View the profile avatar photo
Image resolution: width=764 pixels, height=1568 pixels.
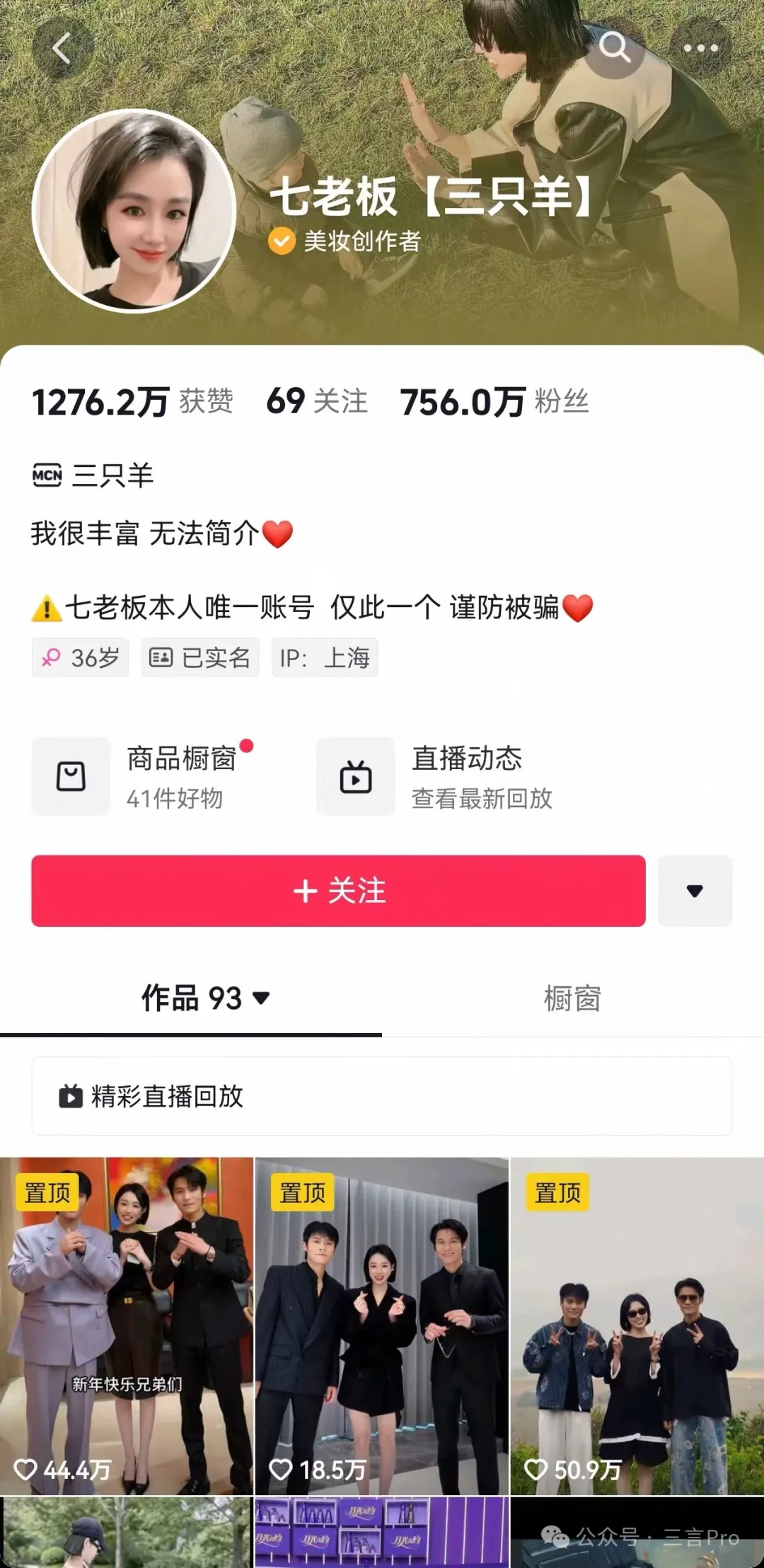(134, 210)
